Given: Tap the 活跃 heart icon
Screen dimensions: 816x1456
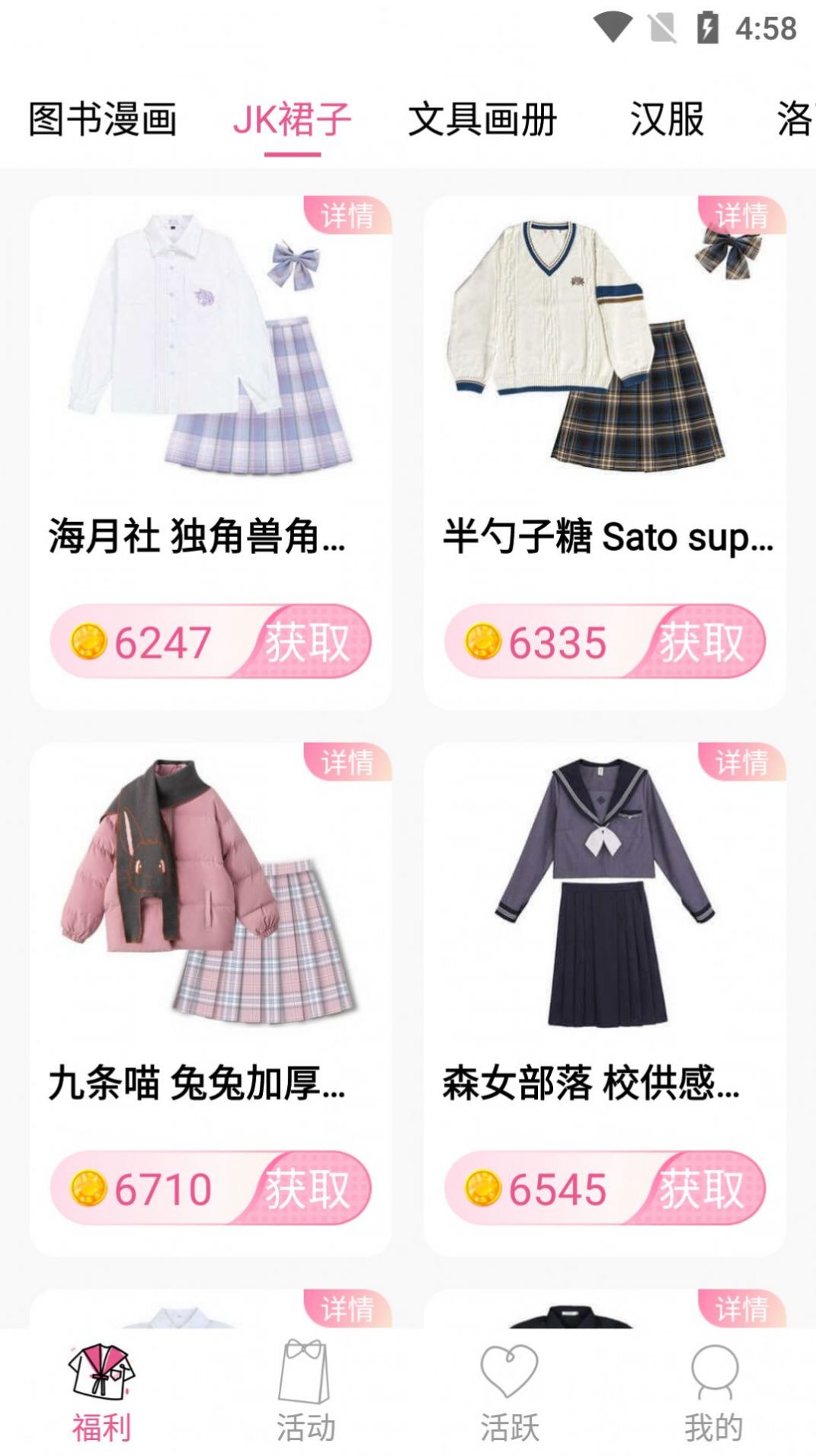Looking at the screenshot, I should pos(509,1368).
